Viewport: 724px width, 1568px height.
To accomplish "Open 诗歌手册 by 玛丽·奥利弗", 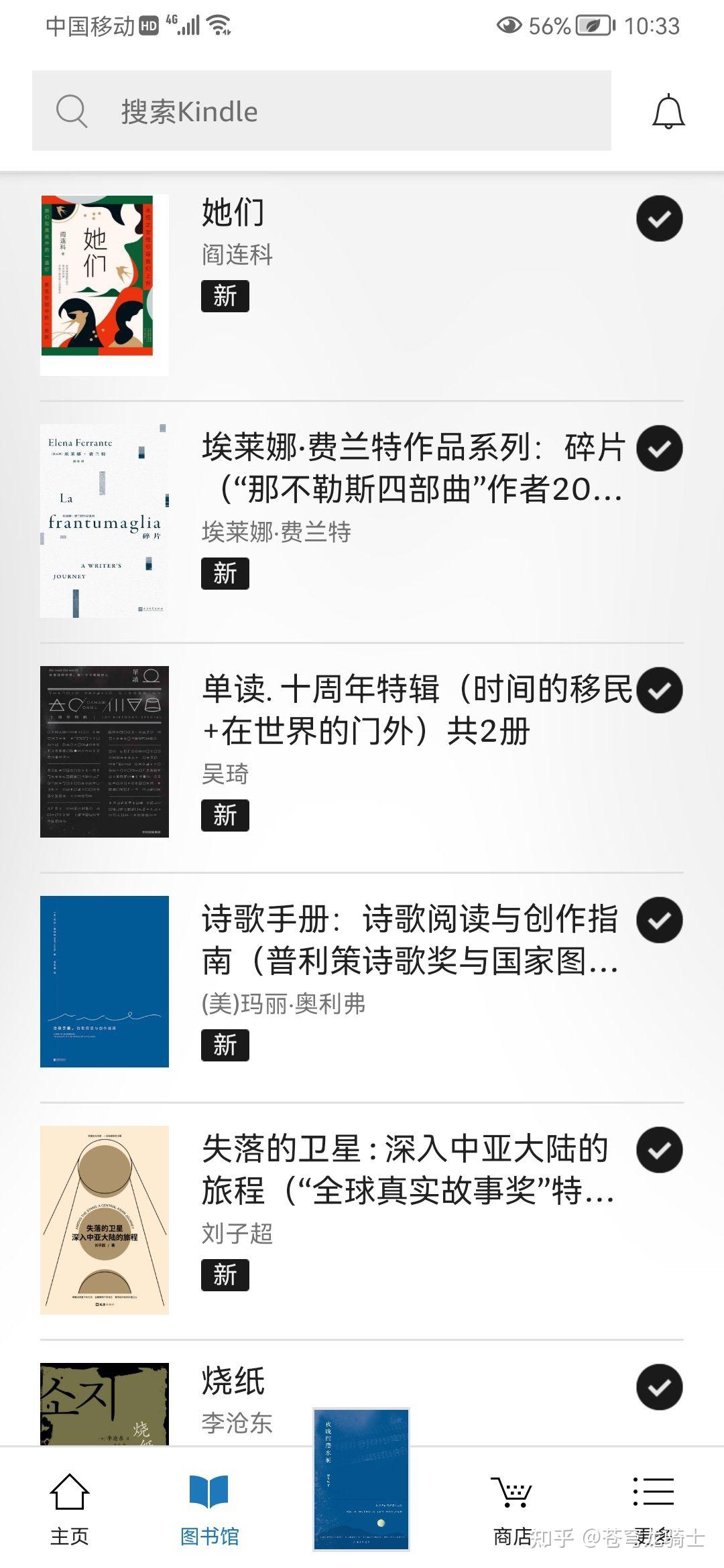I will [x=362, y=982].
